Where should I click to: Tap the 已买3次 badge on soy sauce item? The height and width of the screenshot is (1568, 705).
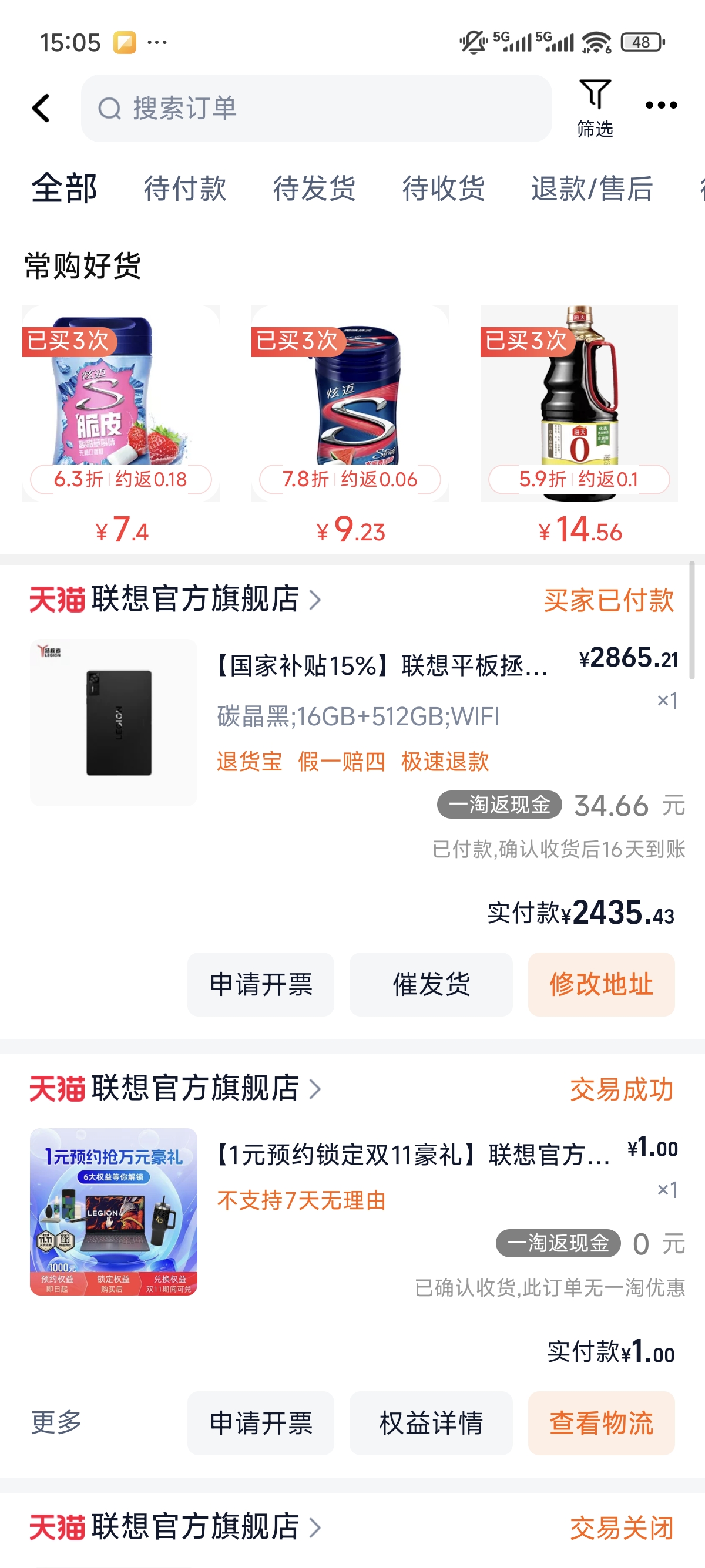pos(527,343)
